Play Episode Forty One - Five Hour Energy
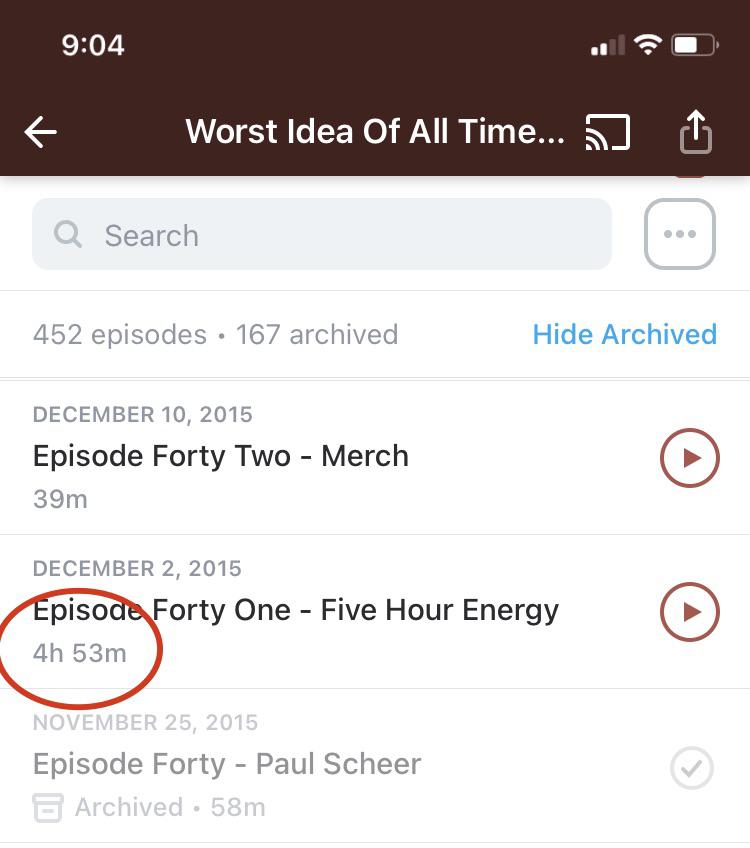The width and height of the screenshot is (750, 848). tap(690, 612)
